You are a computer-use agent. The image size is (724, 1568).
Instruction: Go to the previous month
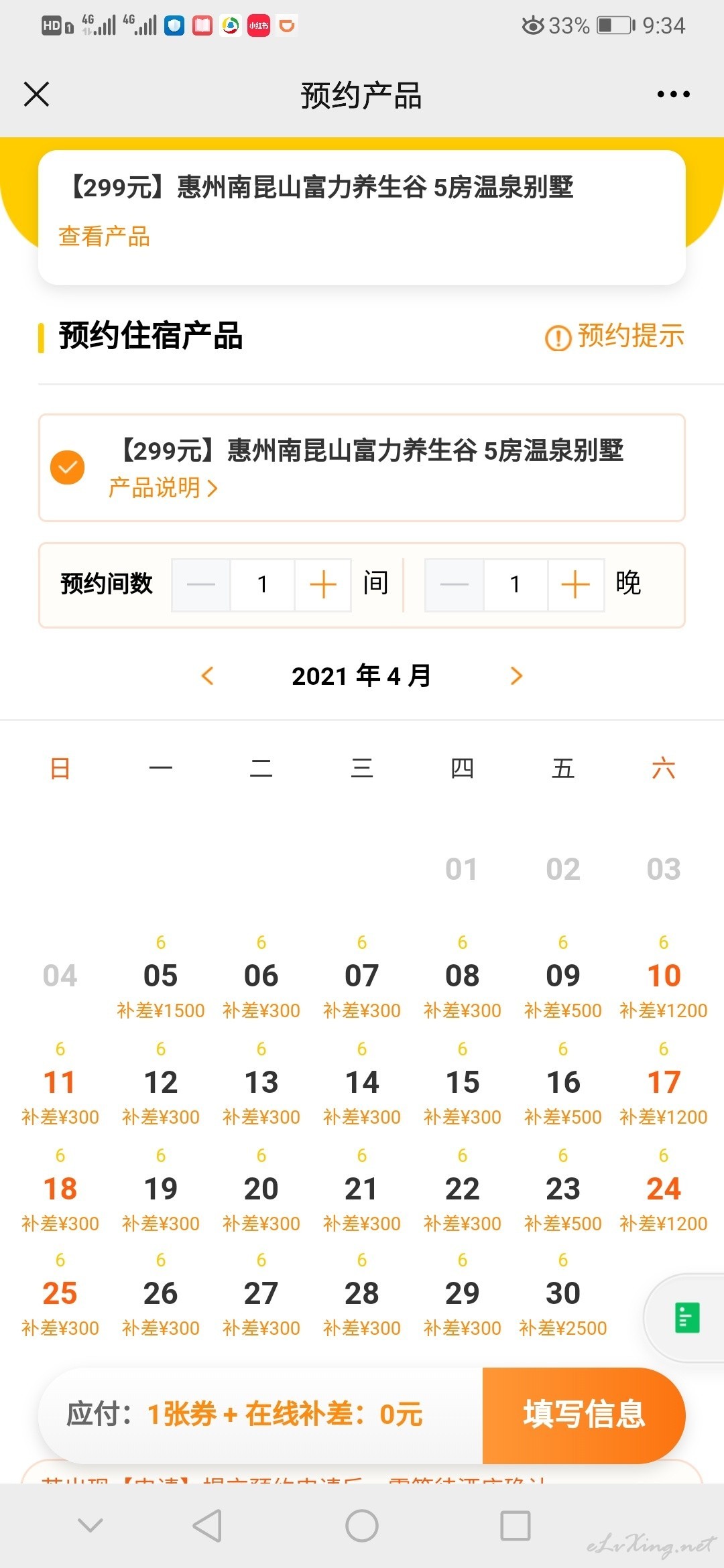coord(208,675)
